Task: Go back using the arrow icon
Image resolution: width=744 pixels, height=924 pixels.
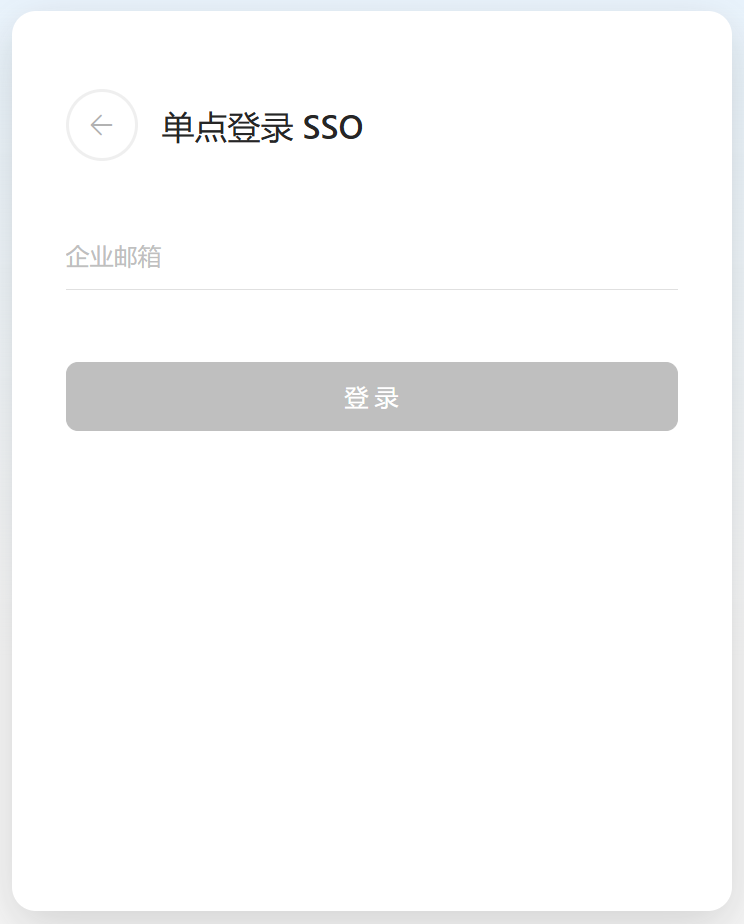Action: (x=101, y=125)
